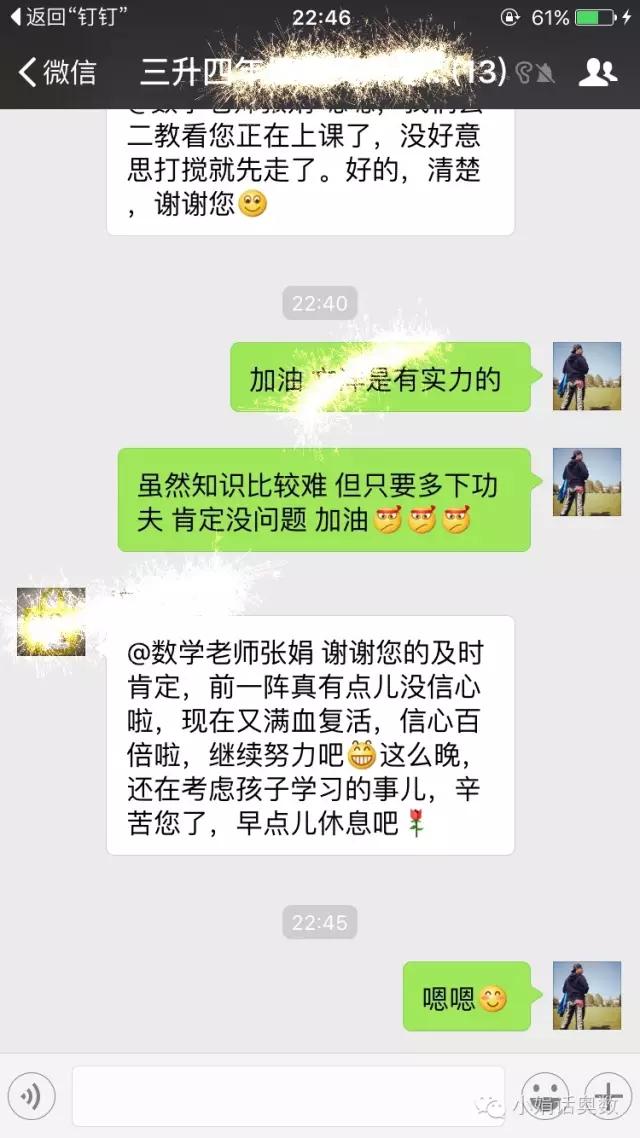Open the group members info icon

coord(597,72)
